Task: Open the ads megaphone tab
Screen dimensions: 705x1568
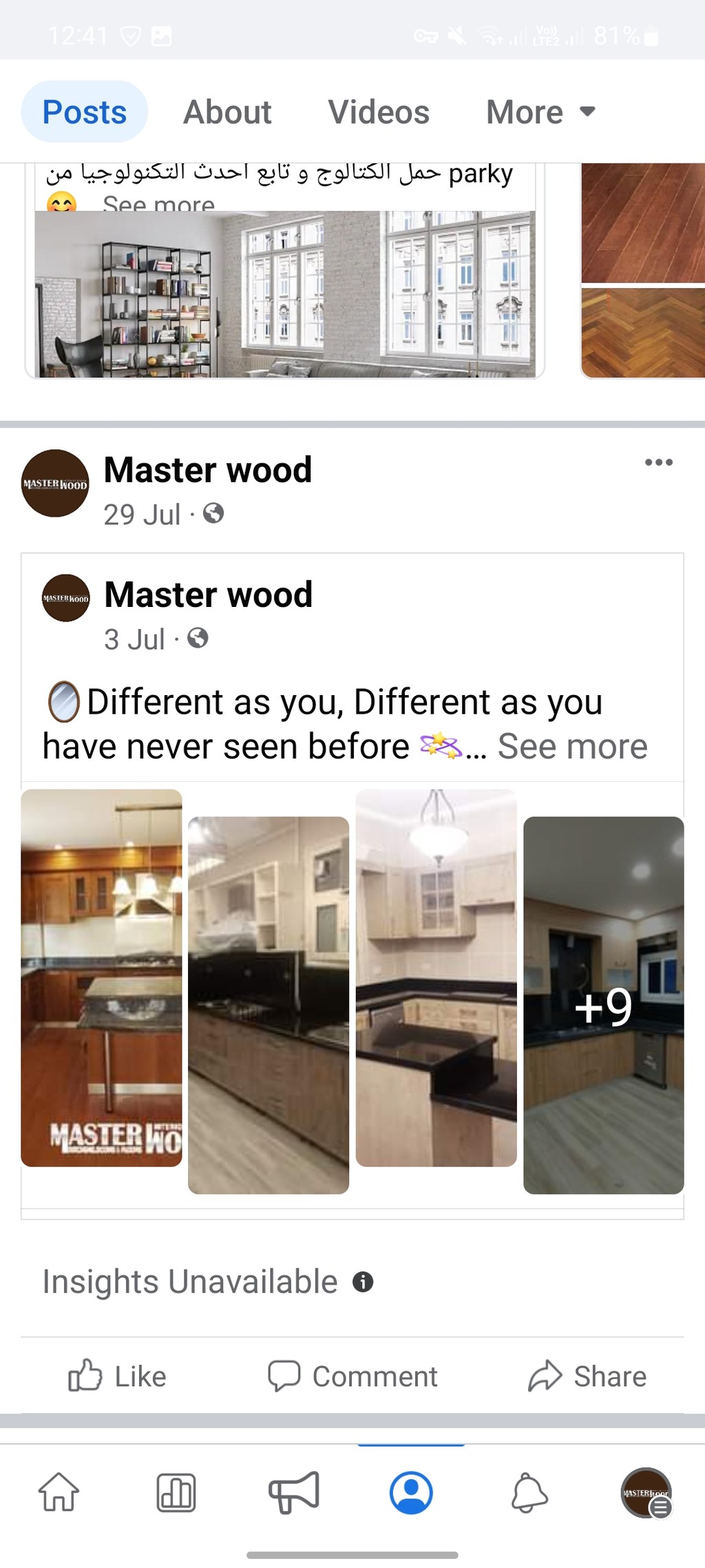Action: pyautogui.click(x=294, y=1492)
